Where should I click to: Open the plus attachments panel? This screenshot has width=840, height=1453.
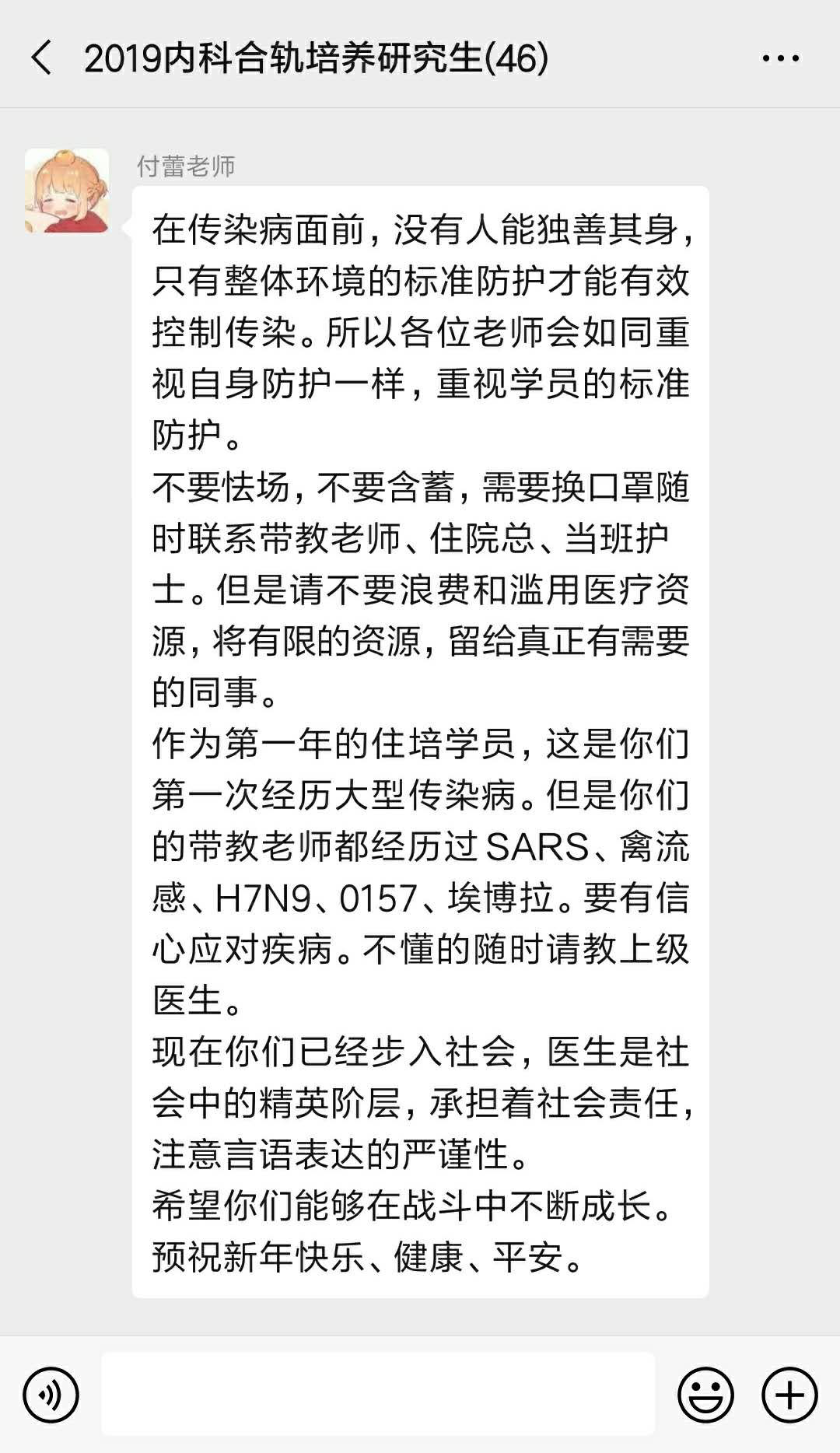click(789, 1395)
